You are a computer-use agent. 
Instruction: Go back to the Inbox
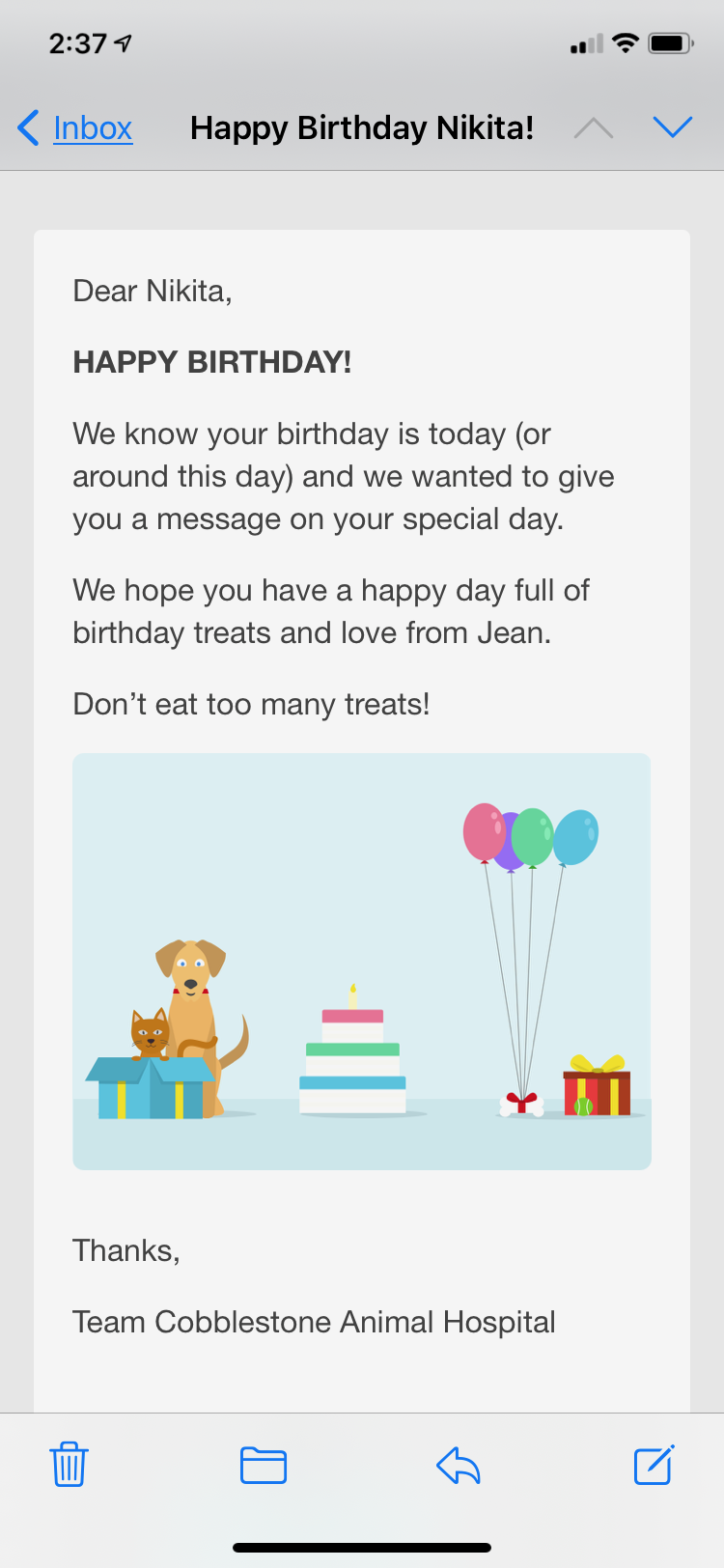click(75, 127)
